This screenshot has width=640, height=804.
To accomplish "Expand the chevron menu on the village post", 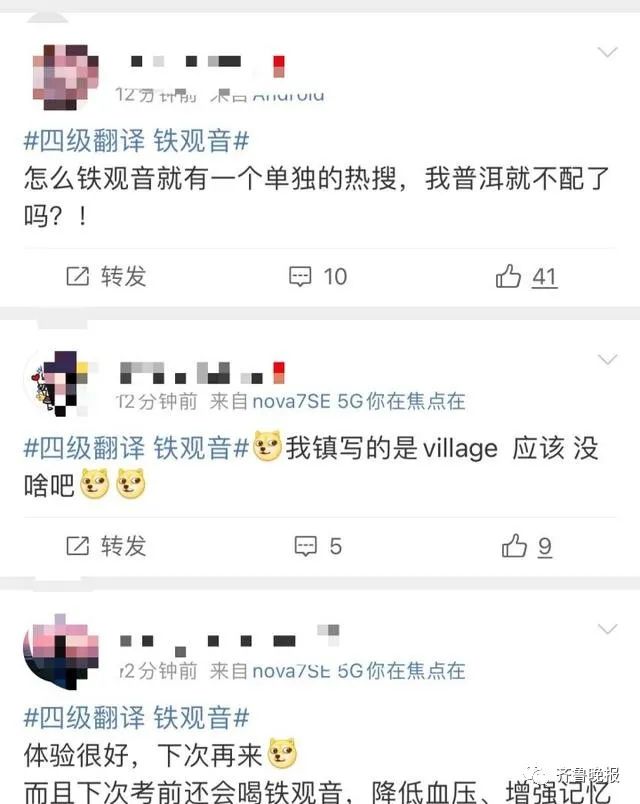I will click(x=607, y=360).
